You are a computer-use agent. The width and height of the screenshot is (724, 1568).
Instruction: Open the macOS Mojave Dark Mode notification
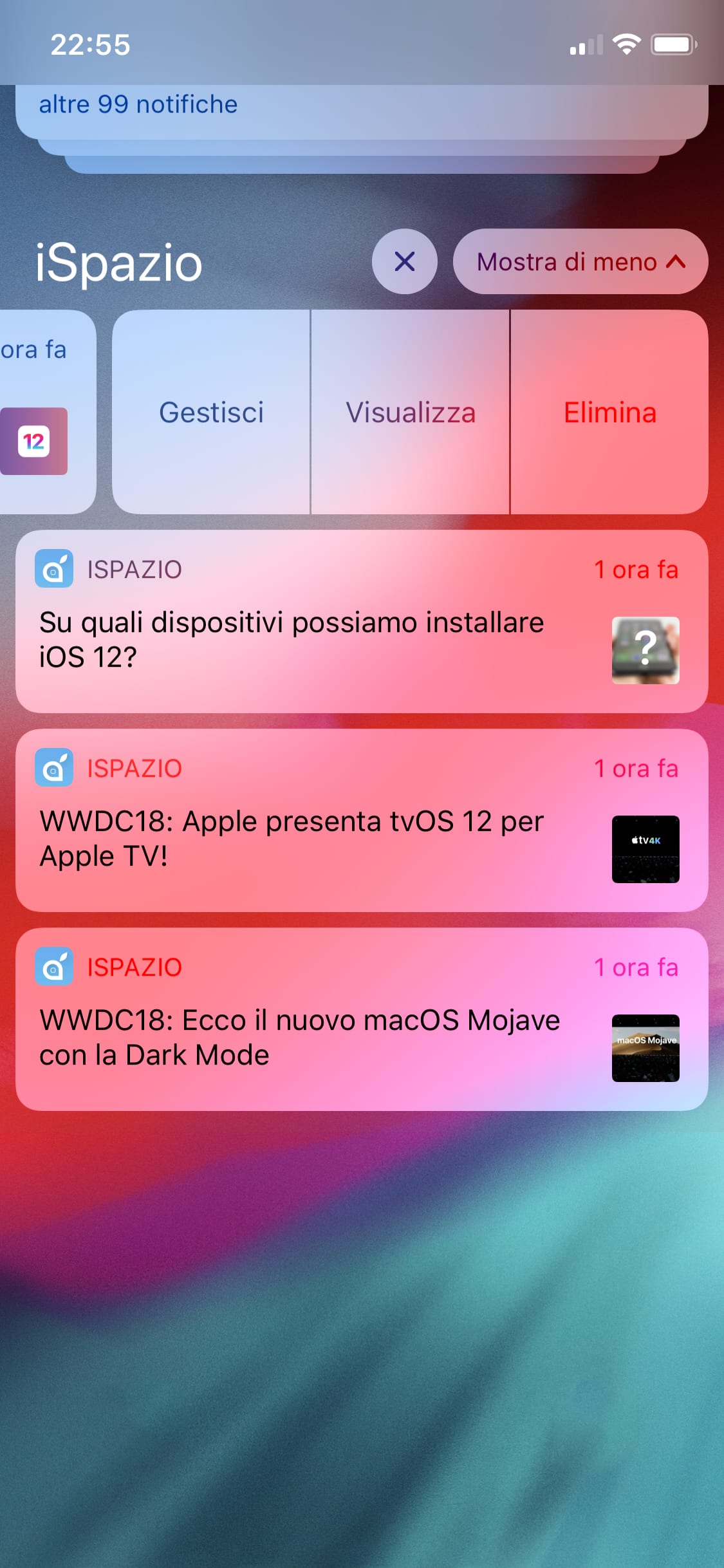point(361,1019)
